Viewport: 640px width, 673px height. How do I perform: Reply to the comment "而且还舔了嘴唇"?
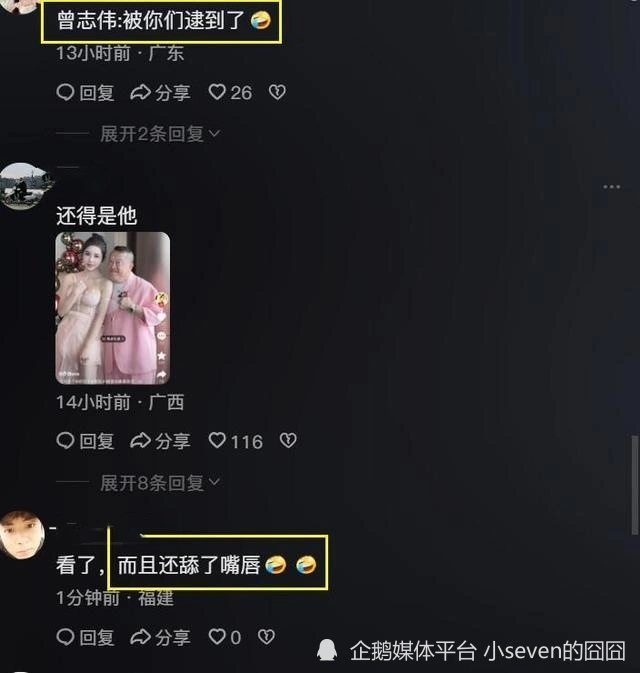click(86, 637)
